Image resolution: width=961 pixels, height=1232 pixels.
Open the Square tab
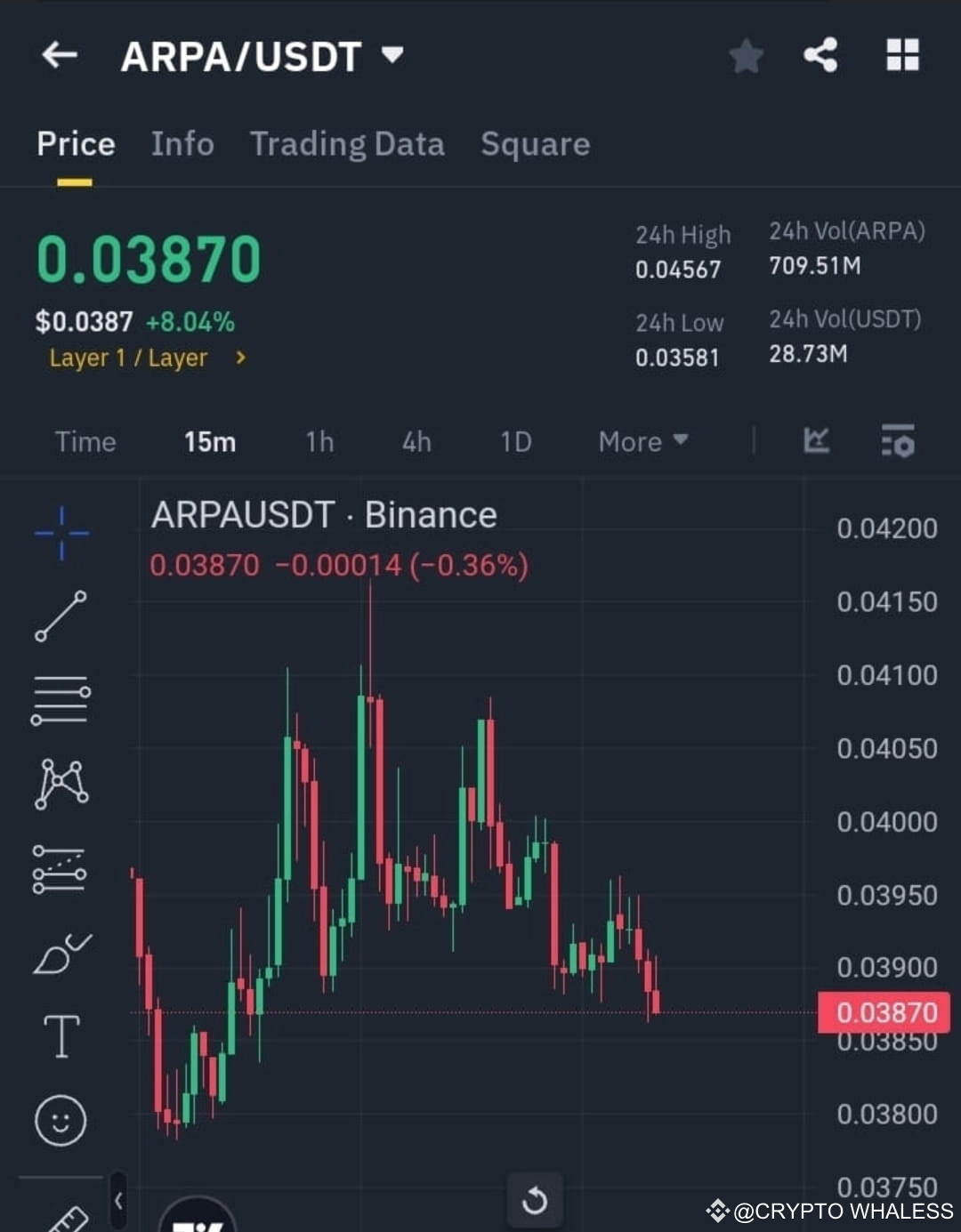[x=535, y=144]
